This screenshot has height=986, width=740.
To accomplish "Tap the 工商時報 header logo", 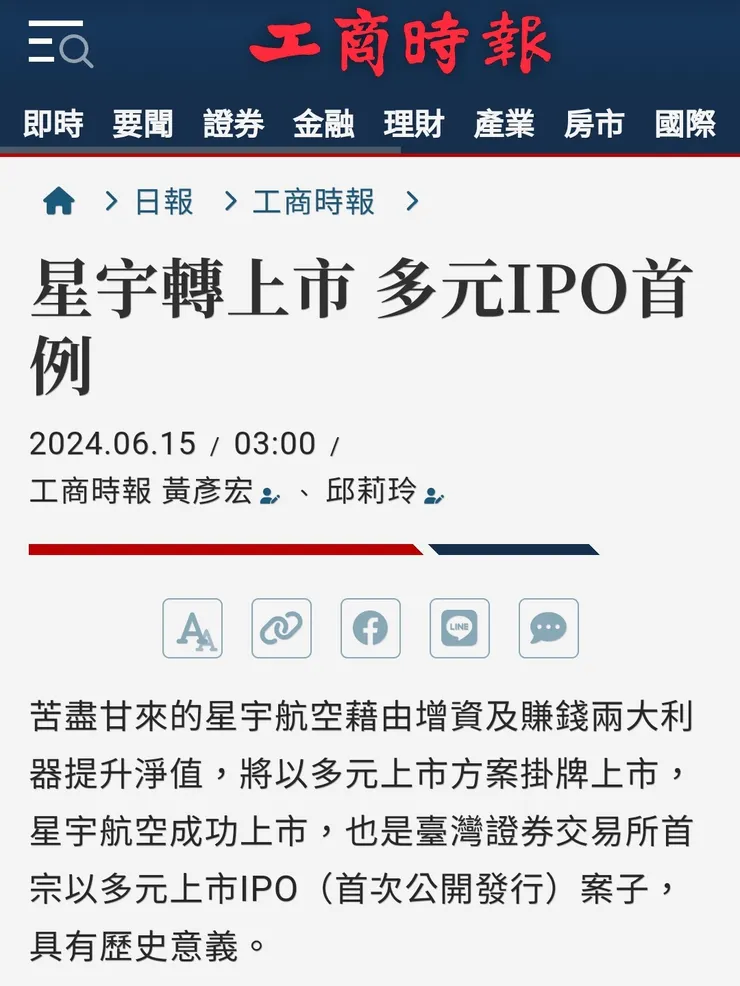I will coord(399,46).
